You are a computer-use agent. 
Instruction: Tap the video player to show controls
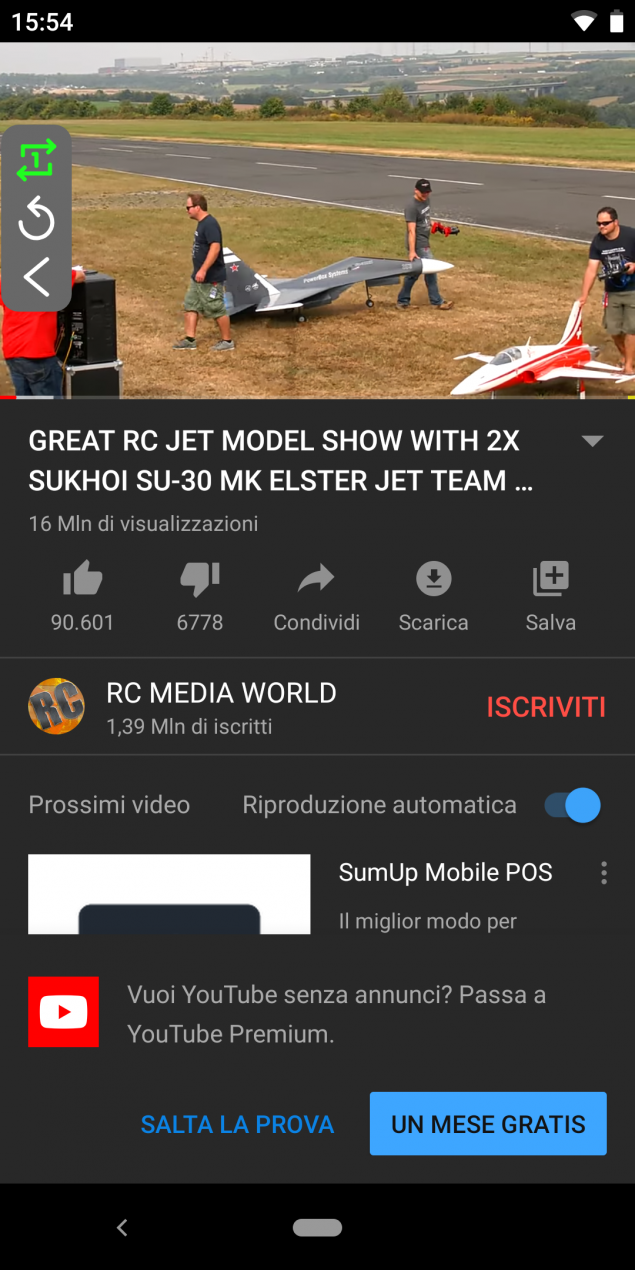(x=350, y=220)
